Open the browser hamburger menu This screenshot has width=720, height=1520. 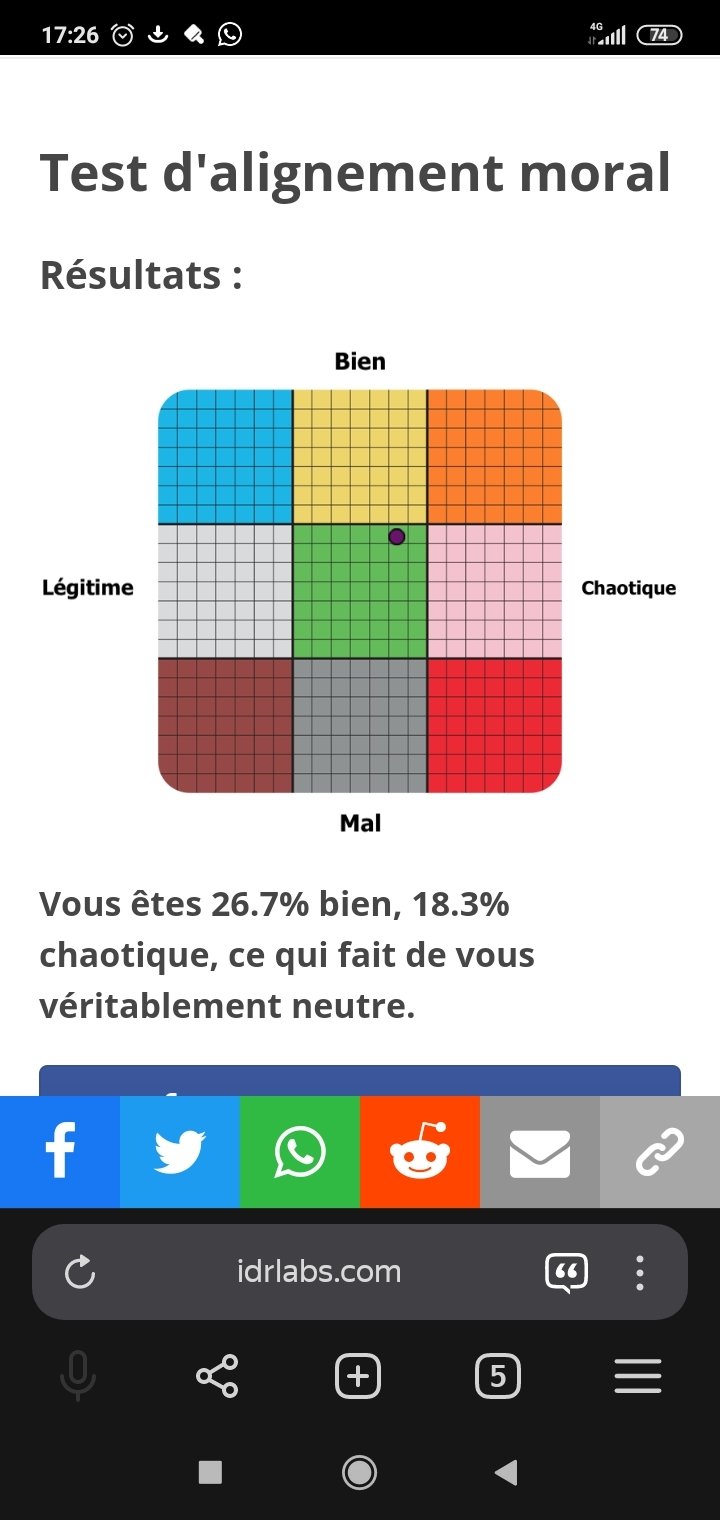click(638, 1377)
